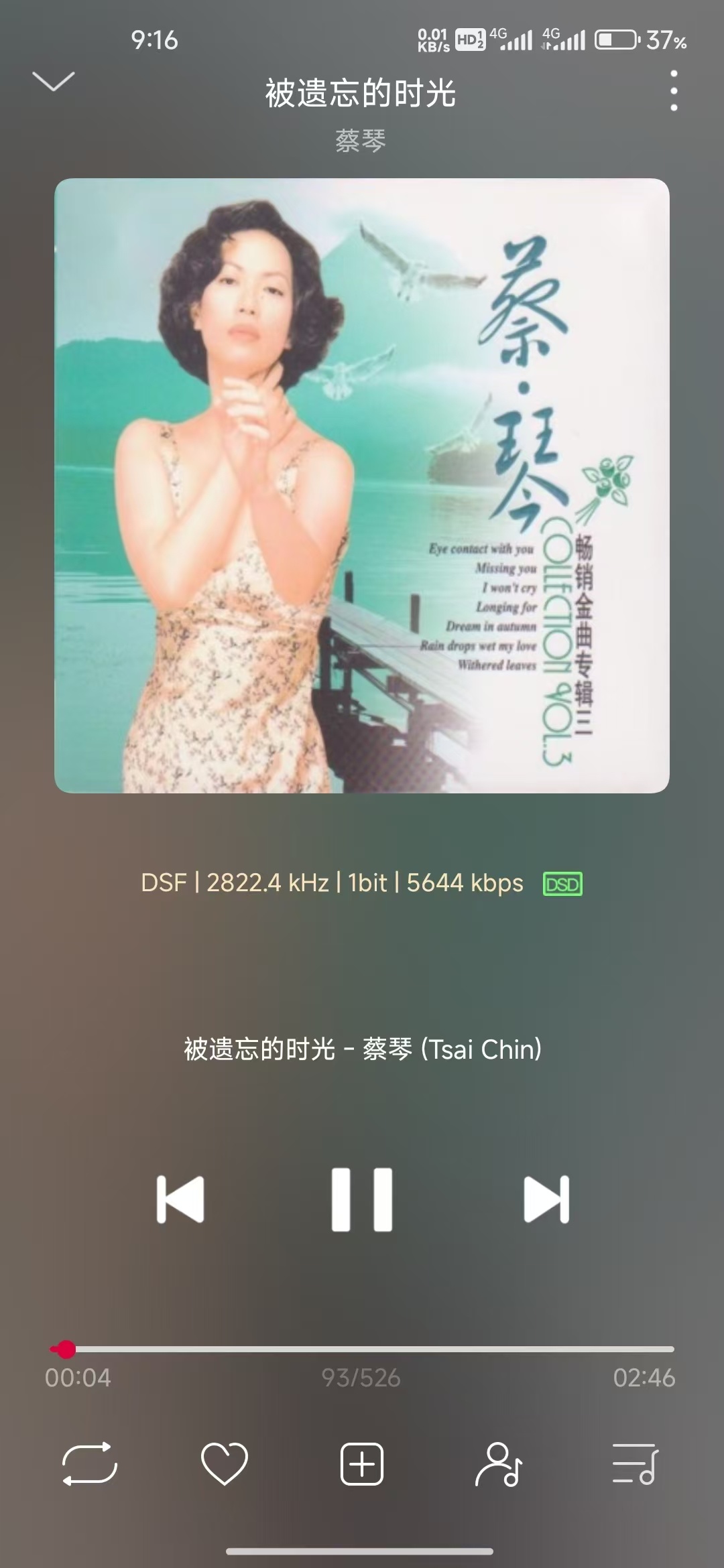Favorite this song with the heart icon
Screen dimensions: 724x1568
[x=225, y=1464]
